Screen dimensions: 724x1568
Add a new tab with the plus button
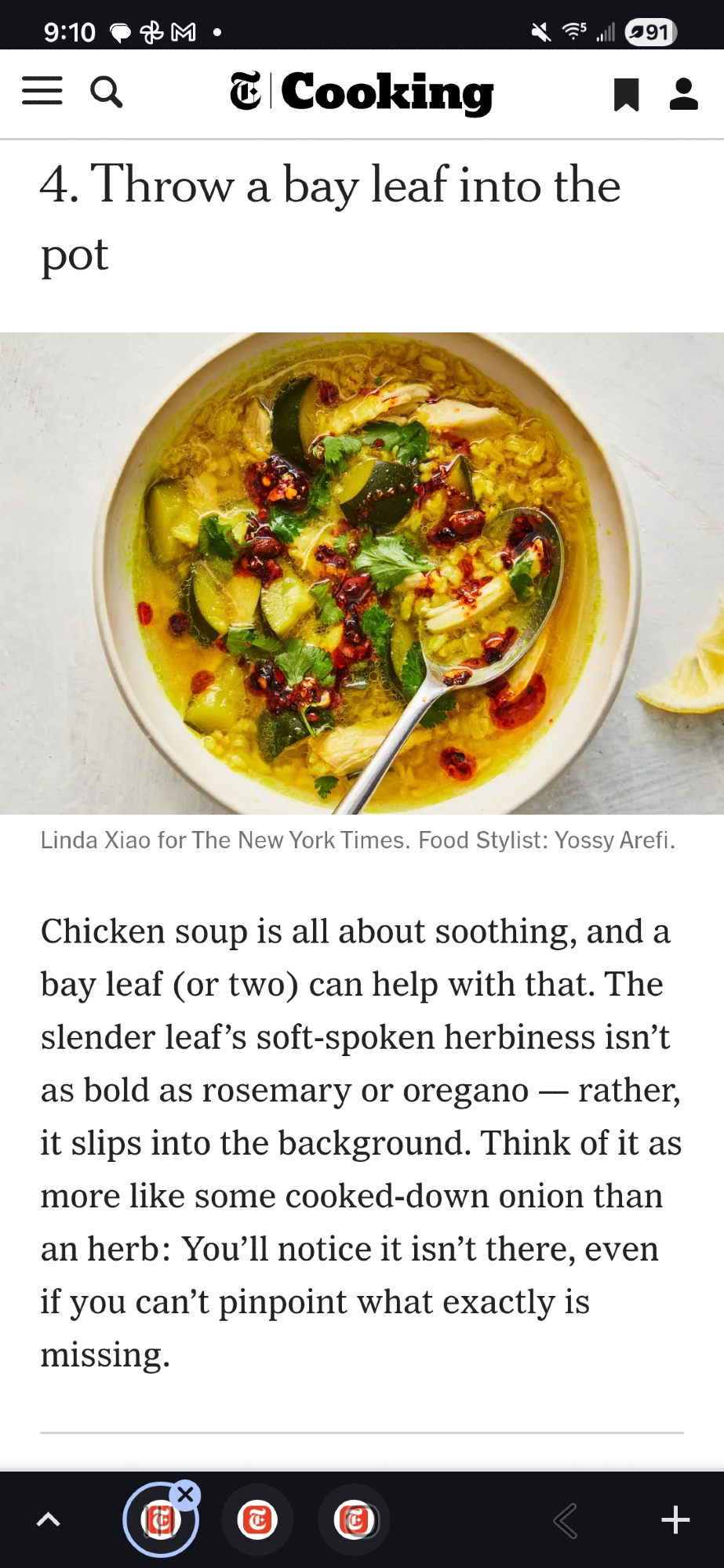(675, 1520)
